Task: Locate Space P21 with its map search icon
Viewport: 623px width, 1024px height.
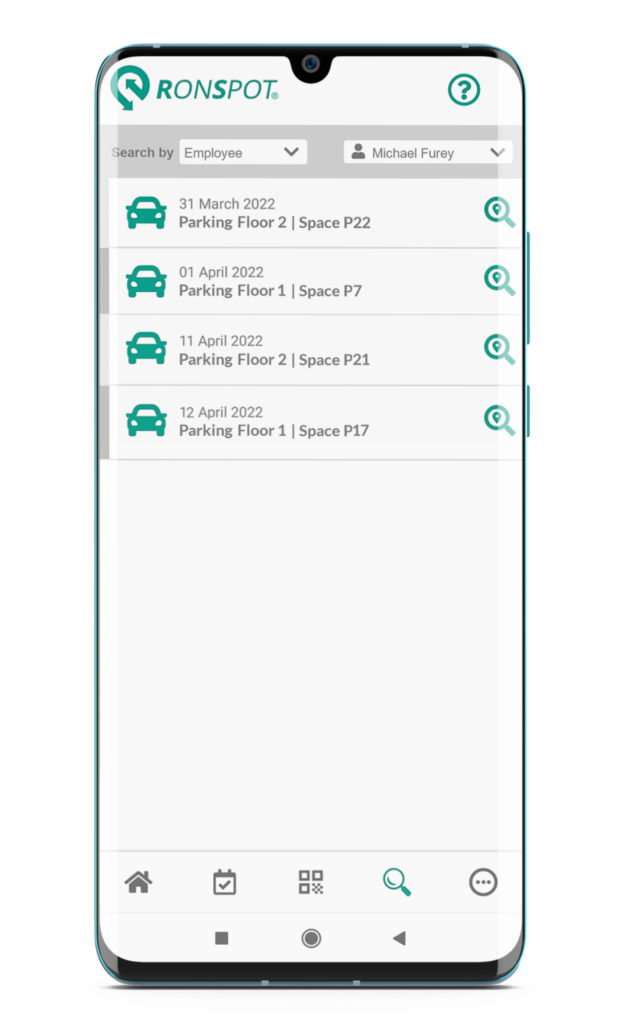Action: click(499, 349)
